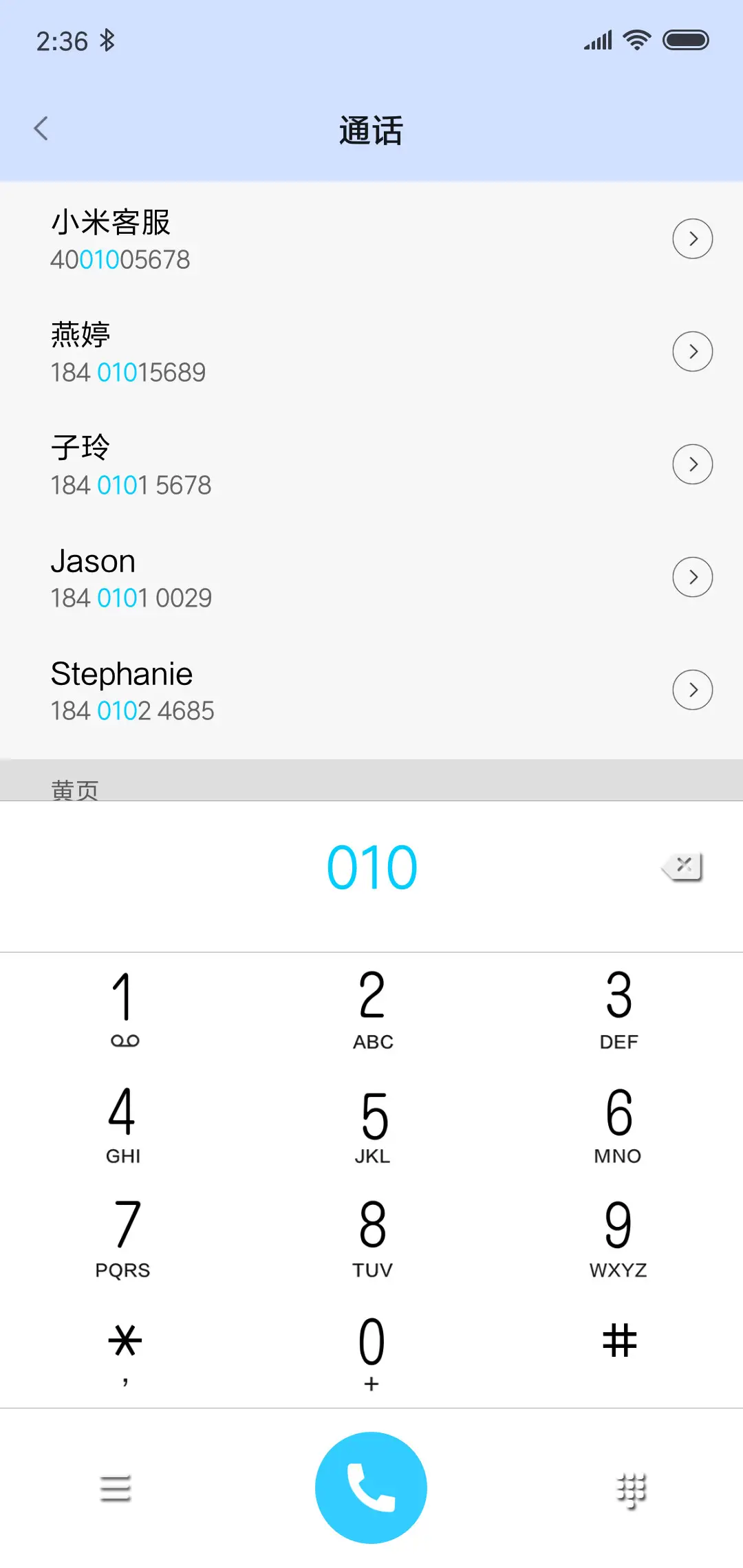
Task: Open details arrow for 小米客服
Action: (692, 239)
